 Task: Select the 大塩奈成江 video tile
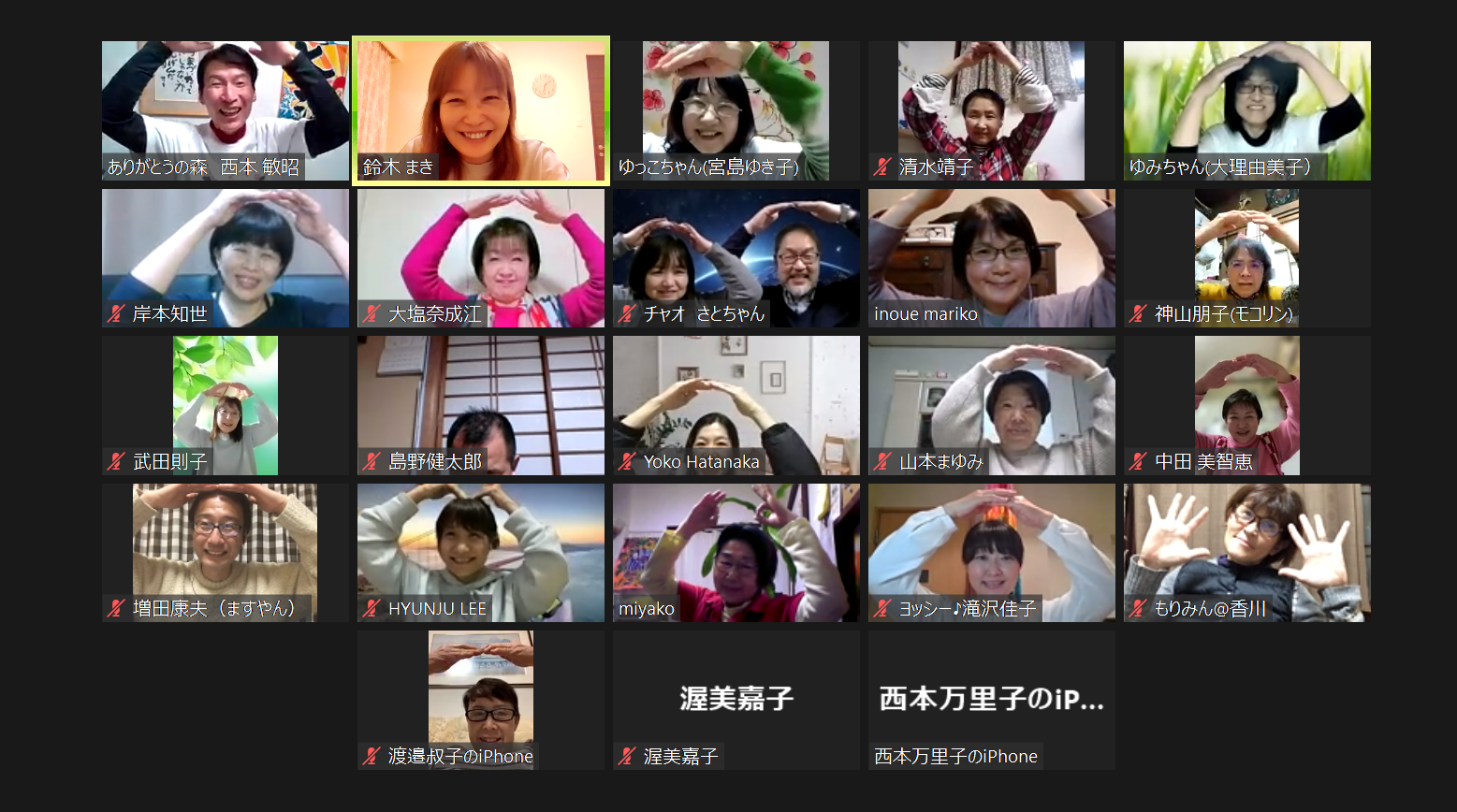coord(481,258)
